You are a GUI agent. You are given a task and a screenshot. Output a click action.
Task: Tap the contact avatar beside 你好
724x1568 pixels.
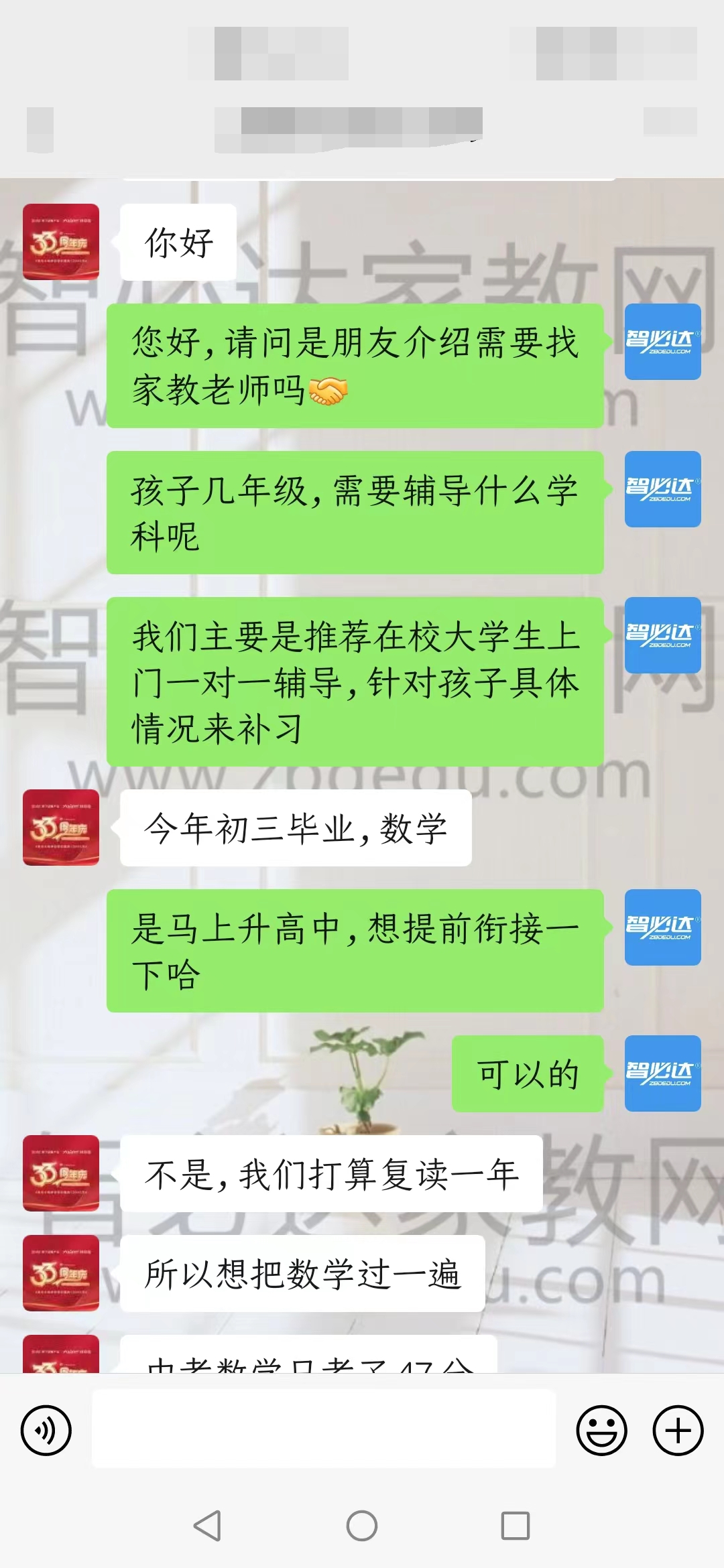(x=61, y=242)
